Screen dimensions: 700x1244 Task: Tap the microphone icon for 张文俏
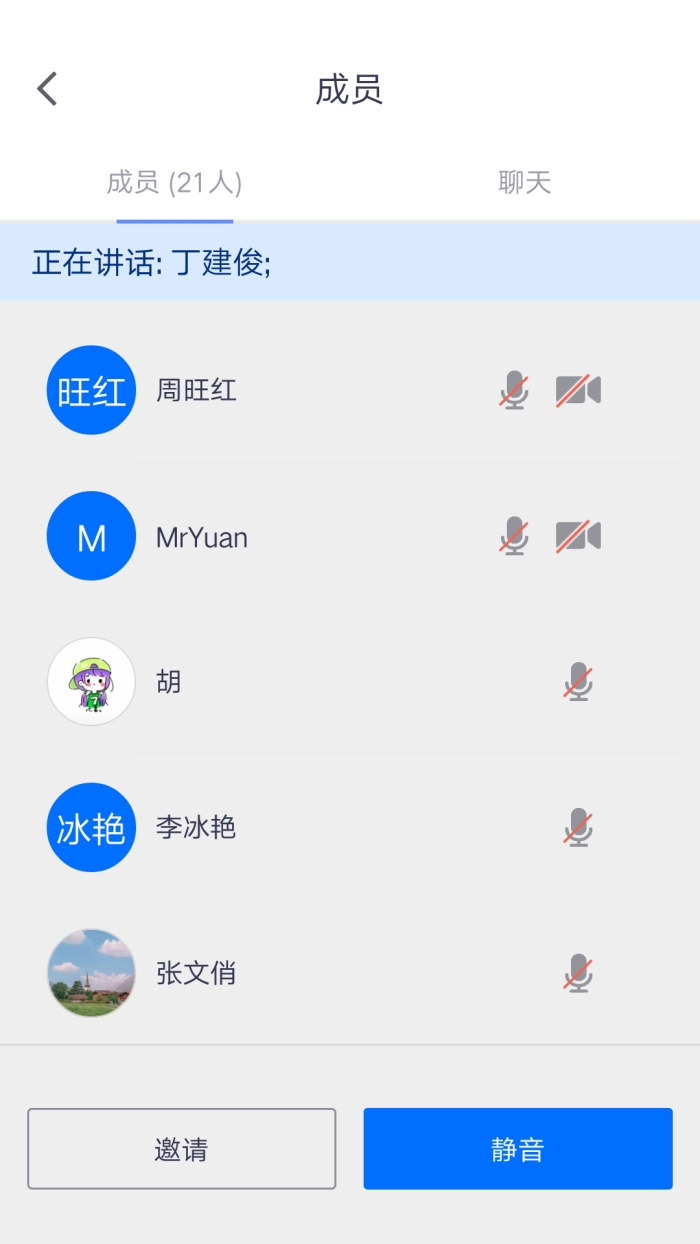pos(578,973)
